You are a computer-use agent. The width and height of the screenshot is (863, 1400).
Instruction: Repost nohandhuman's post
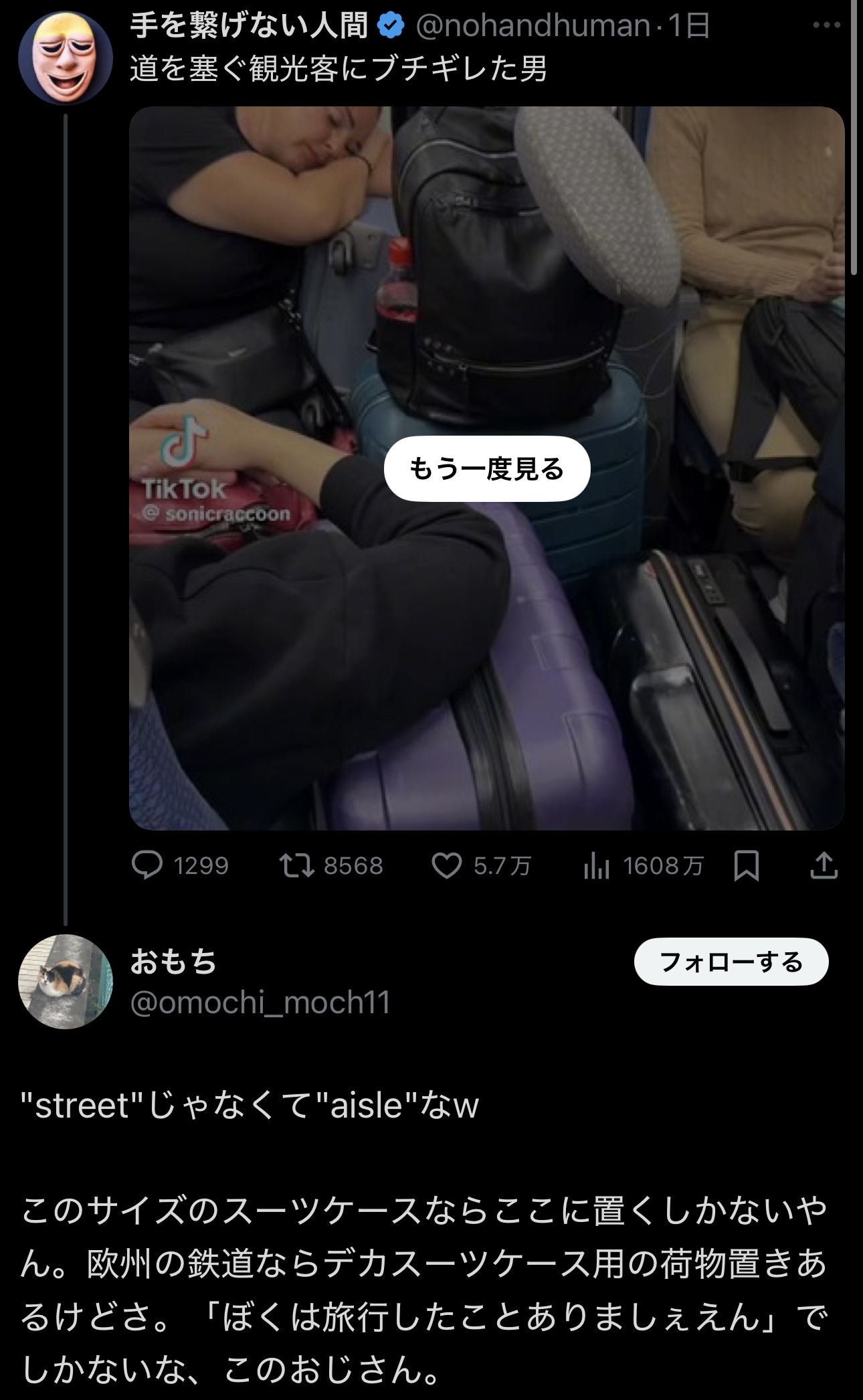pyautogui.click(x=297, y=865)
